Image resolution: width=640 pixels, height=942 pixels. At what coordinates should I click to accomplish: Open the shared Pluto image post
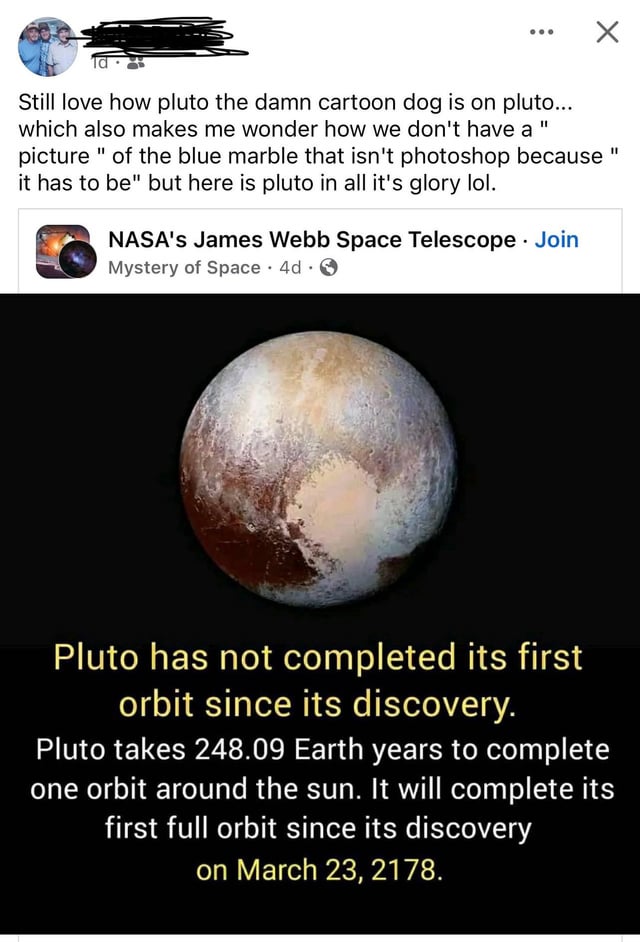(x=319, y=470)
